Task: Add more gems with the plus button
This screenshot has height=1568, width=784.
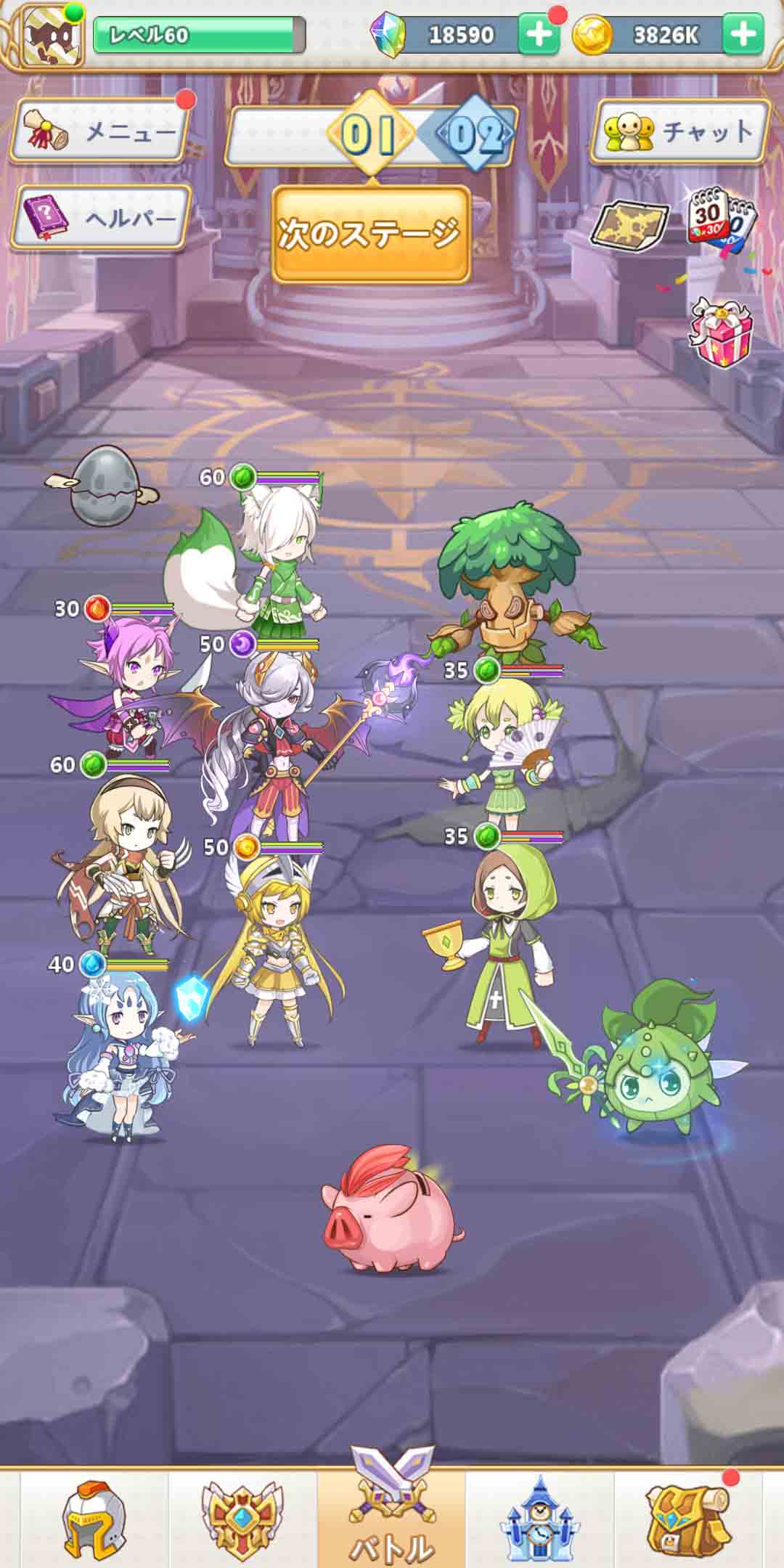Action: (x=538, y=34)
